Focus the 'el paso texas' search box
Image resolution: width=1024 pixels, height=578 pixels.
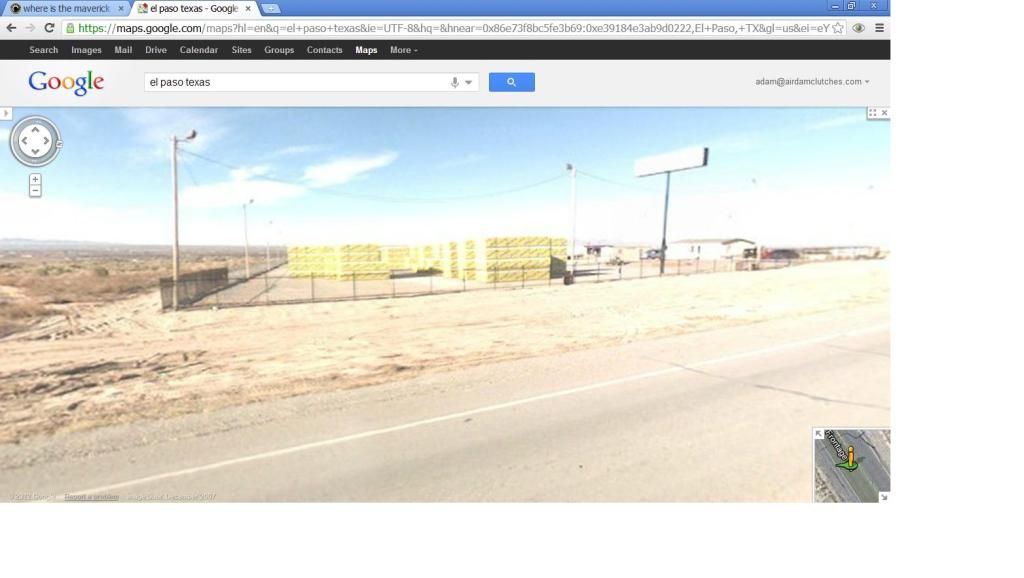[295, 82]
